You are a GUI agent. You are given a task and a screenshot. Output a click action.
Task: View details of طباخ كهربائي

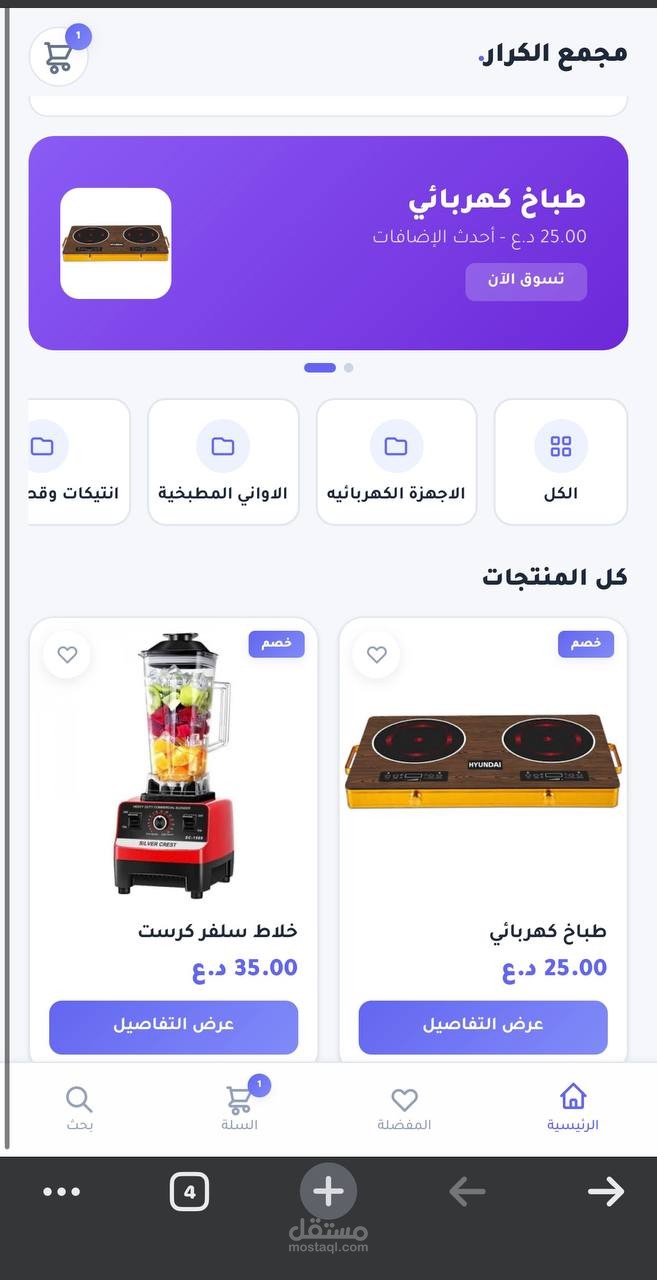[x=483, y=1027]
